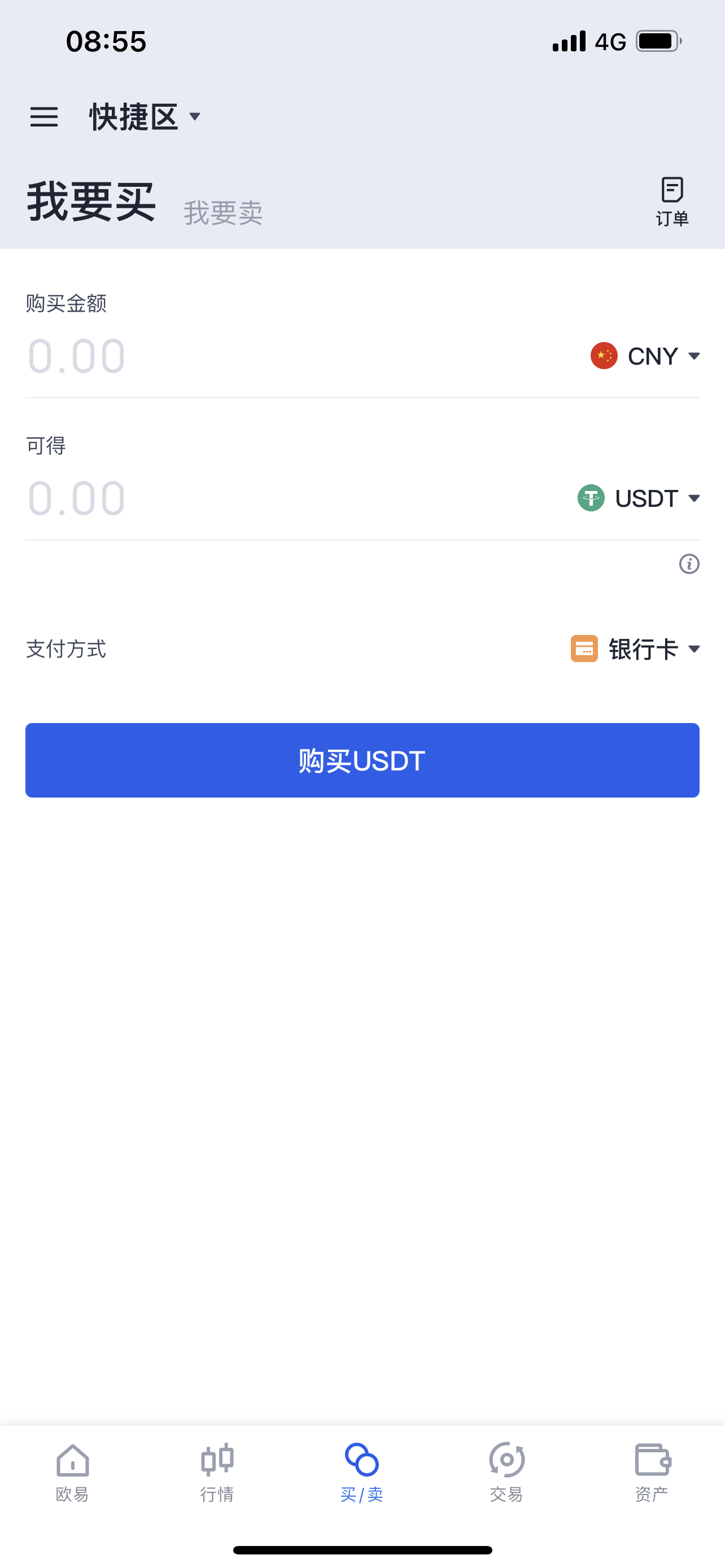Tap the 购买USDT button
This screenshot has width=725, height=1568.
pos(362,760)
